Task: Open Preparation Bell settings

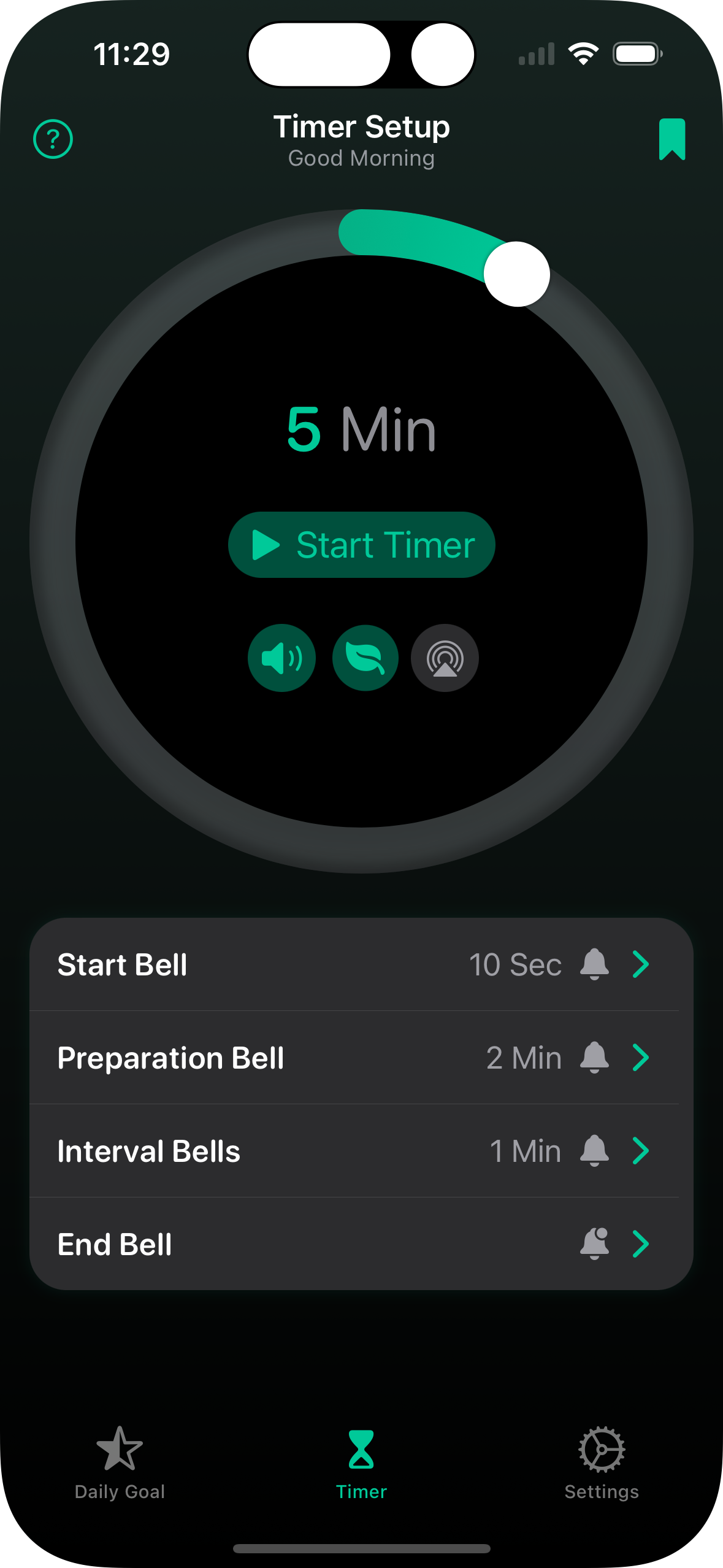Action: 361,1058
